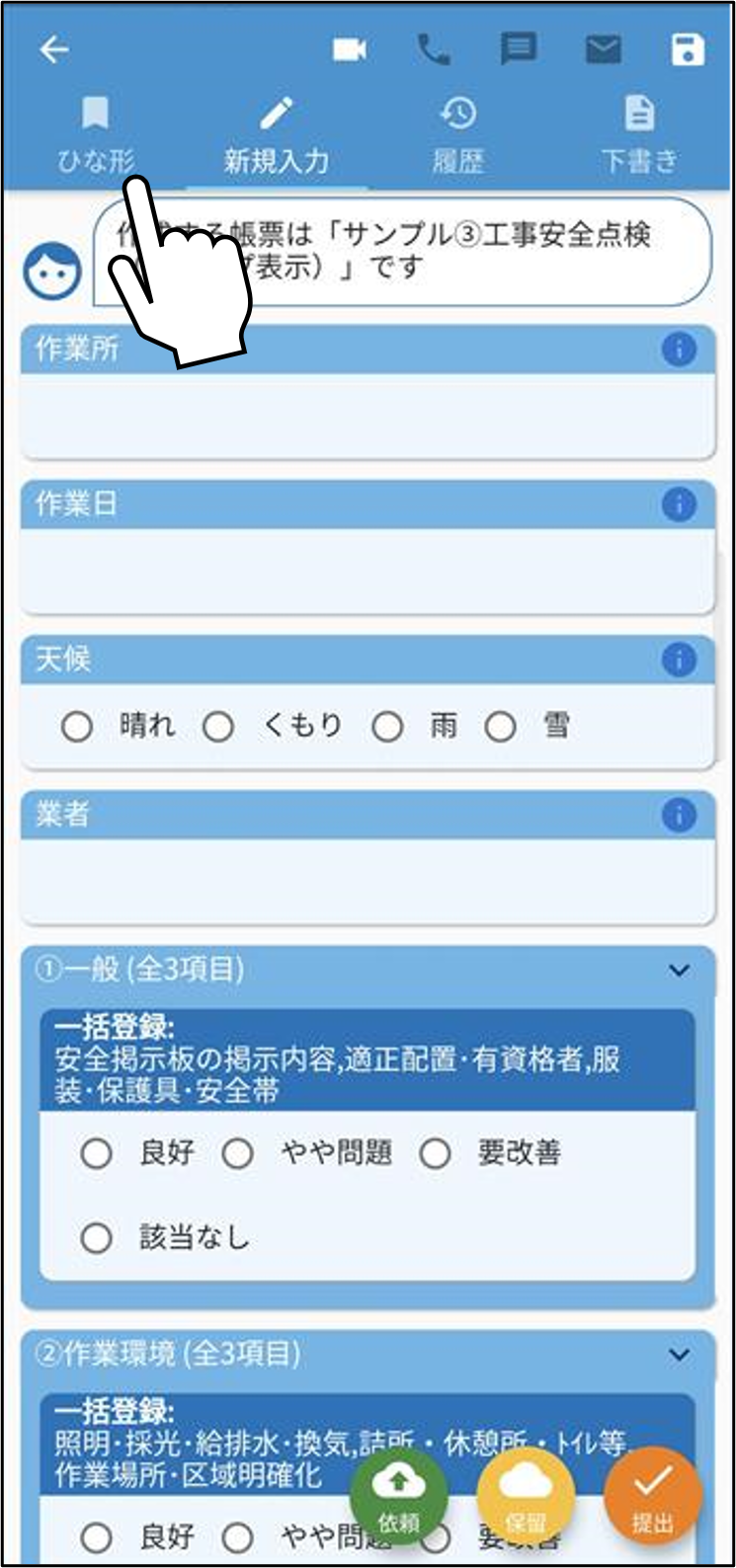736x1568 pixels.
Task: Switch to the ひな形 tab
Action: pos(95,136)
